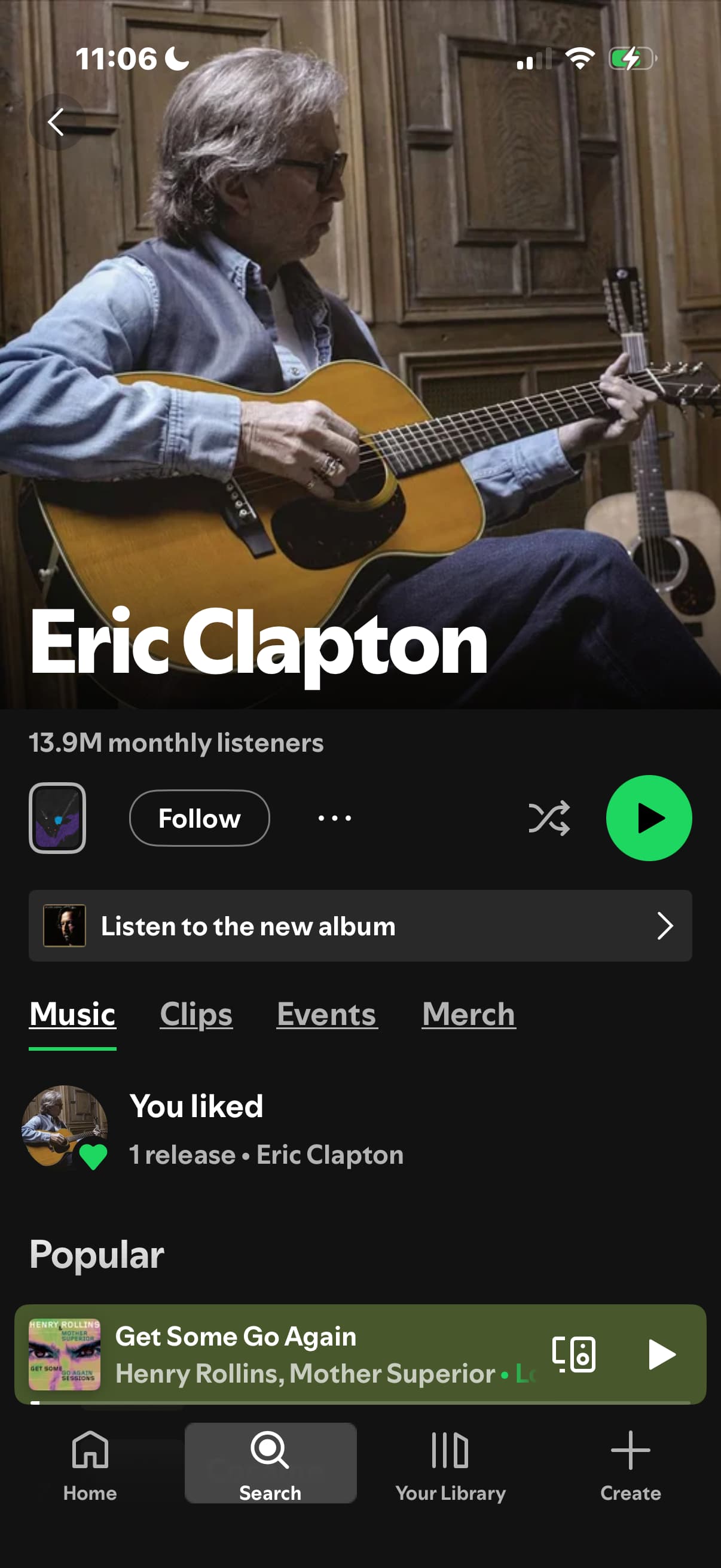Switch to the Clips tab

[x=196, y=1015]
